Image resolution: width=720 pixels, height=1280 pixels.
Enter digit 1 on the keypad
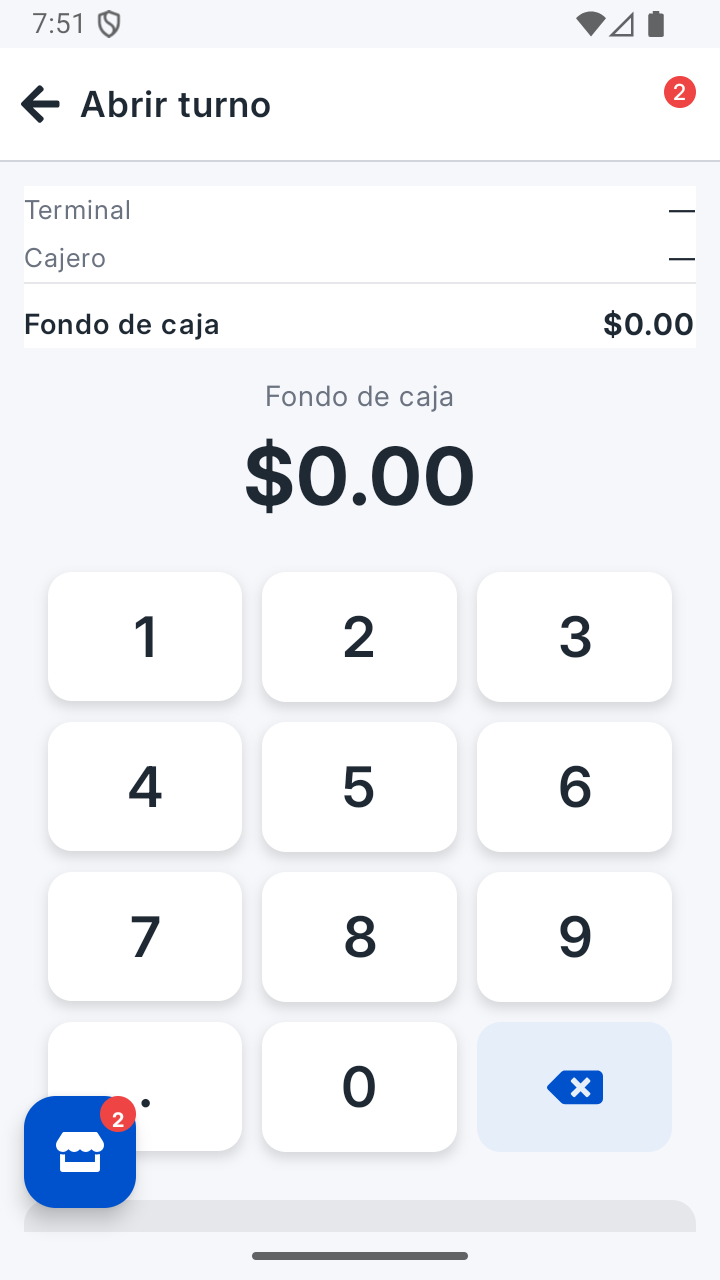145,636
